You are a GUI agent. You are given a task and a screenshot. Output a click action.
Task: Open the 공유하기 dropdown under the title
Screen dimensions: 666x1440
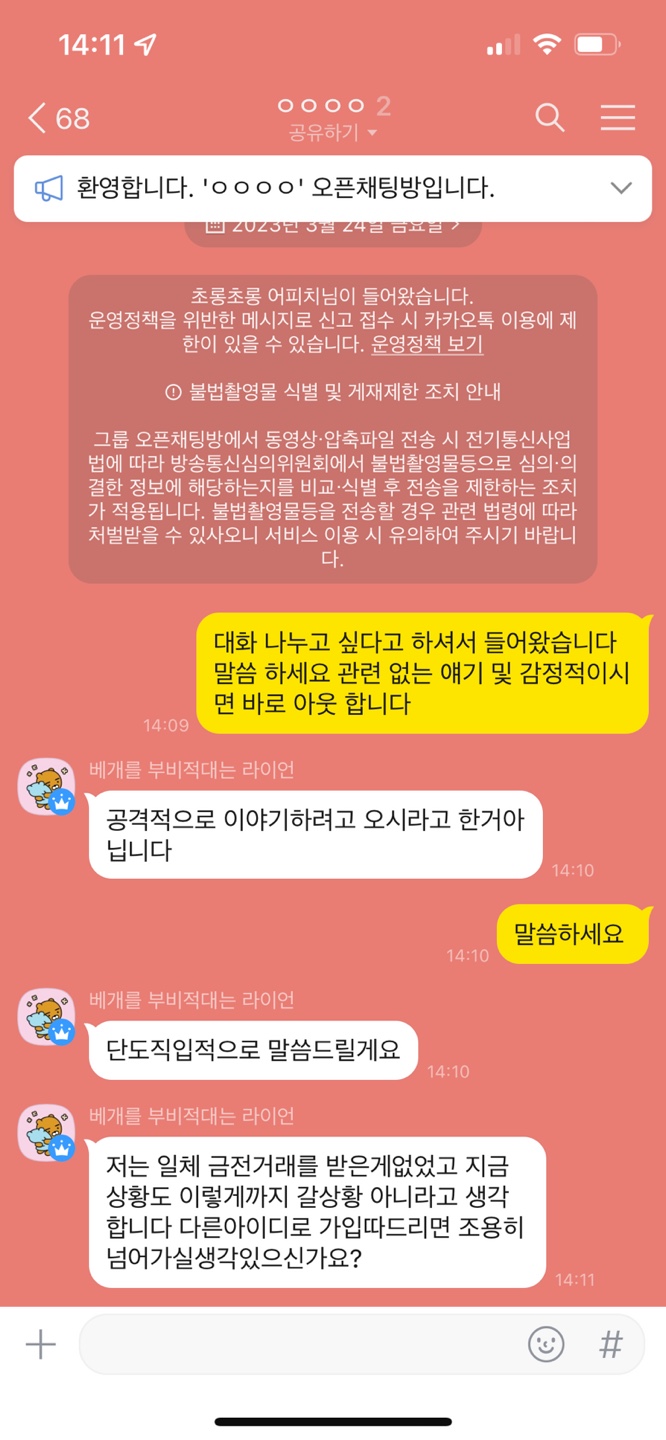[x=332, y=133]
